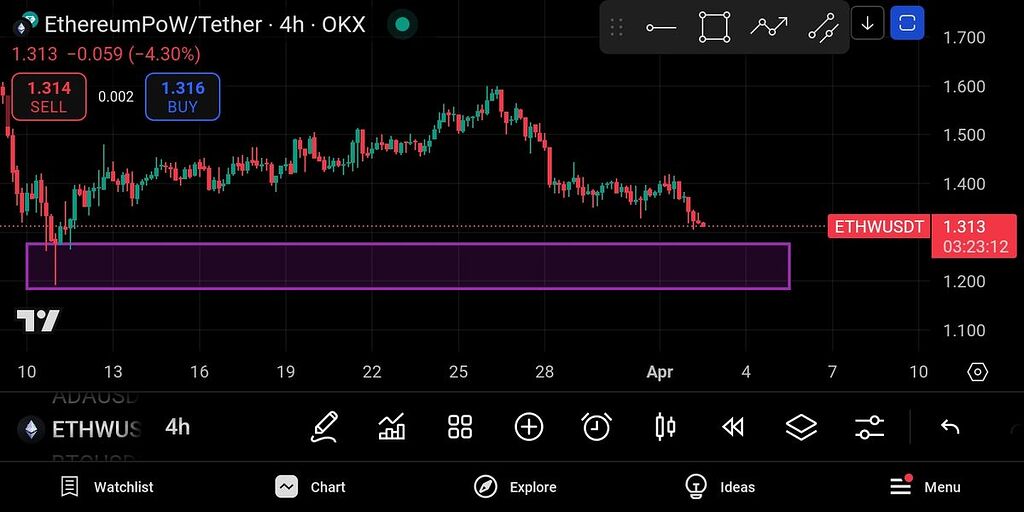Open the pencil drawing tools
The width and height of the screenshot is (1024, 512).
[324, 427]
